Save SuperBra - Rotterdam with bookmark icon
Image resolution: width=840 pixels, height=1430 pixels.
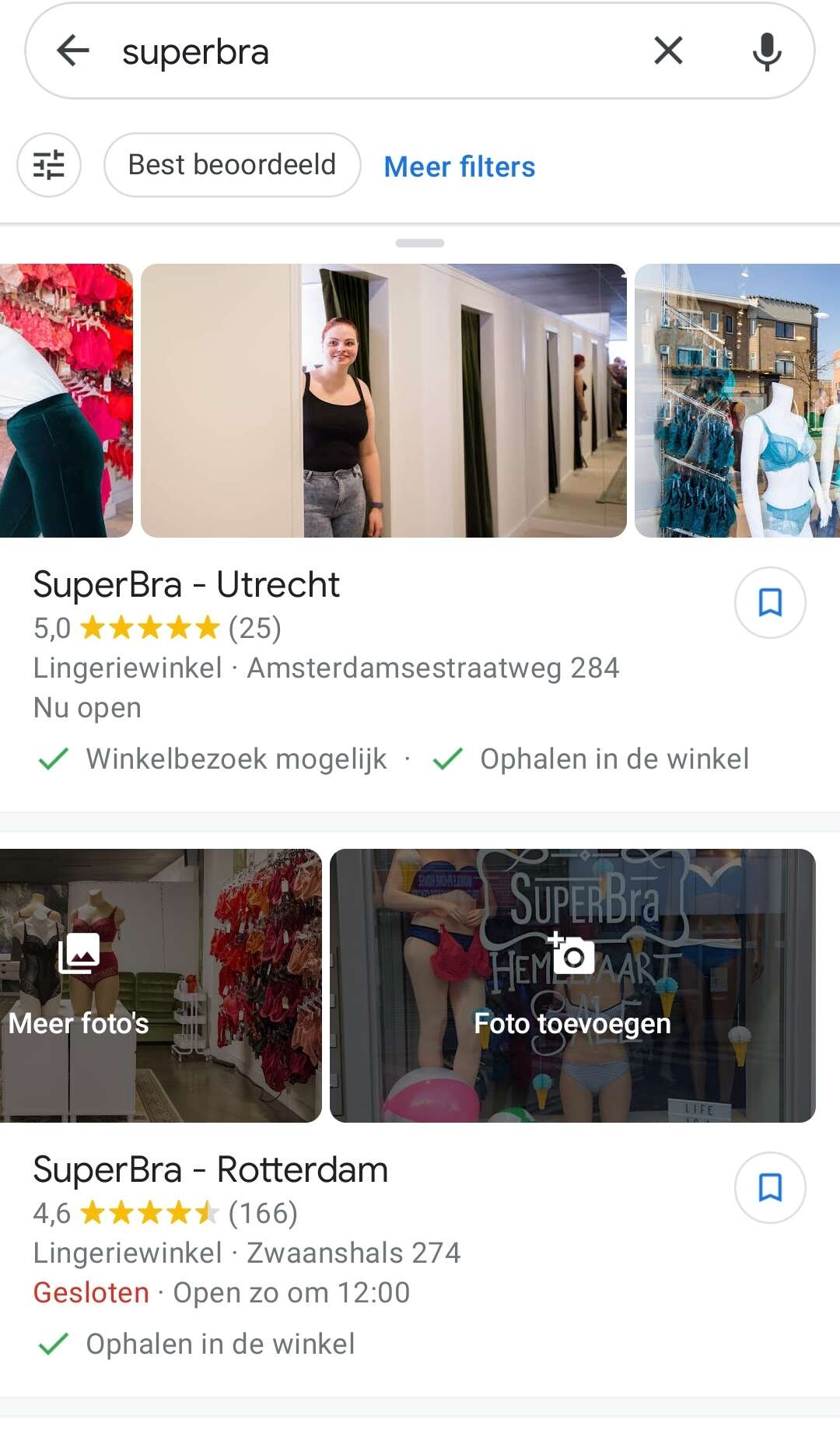tap(770, 1188)
